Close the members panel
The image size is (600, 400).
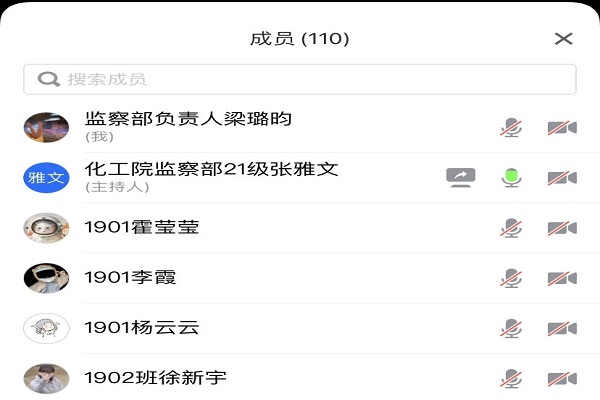564,39
